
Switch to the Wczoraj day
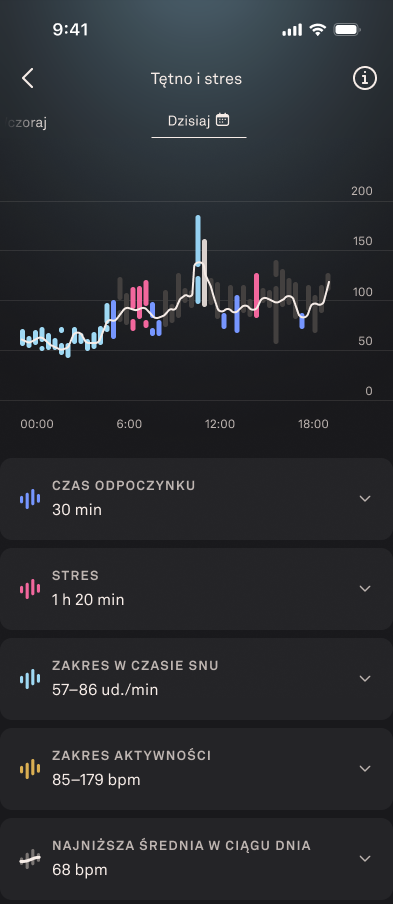pyautogui.click(x=24, y=123)
